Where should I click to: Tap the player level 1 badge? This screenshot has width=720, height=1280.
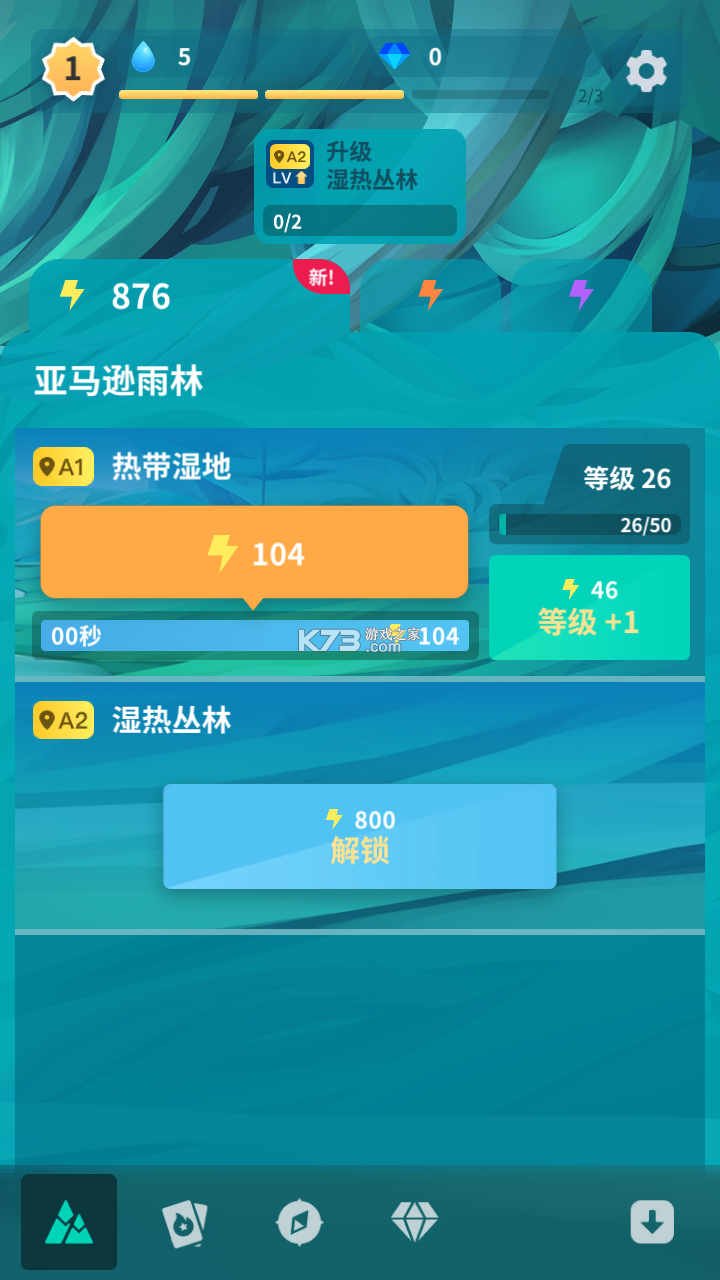click(x=72, y=69)
